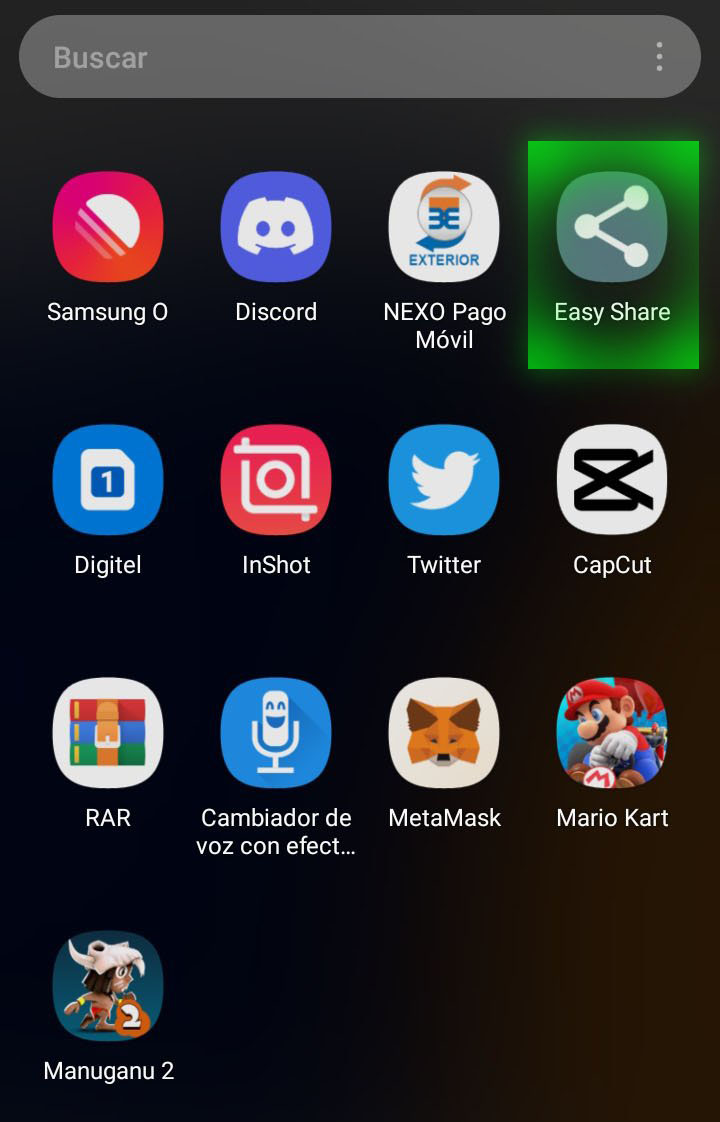Open Twitter
The width and height of the screenshot is (720, 1122).
click(x=444, y=480)
